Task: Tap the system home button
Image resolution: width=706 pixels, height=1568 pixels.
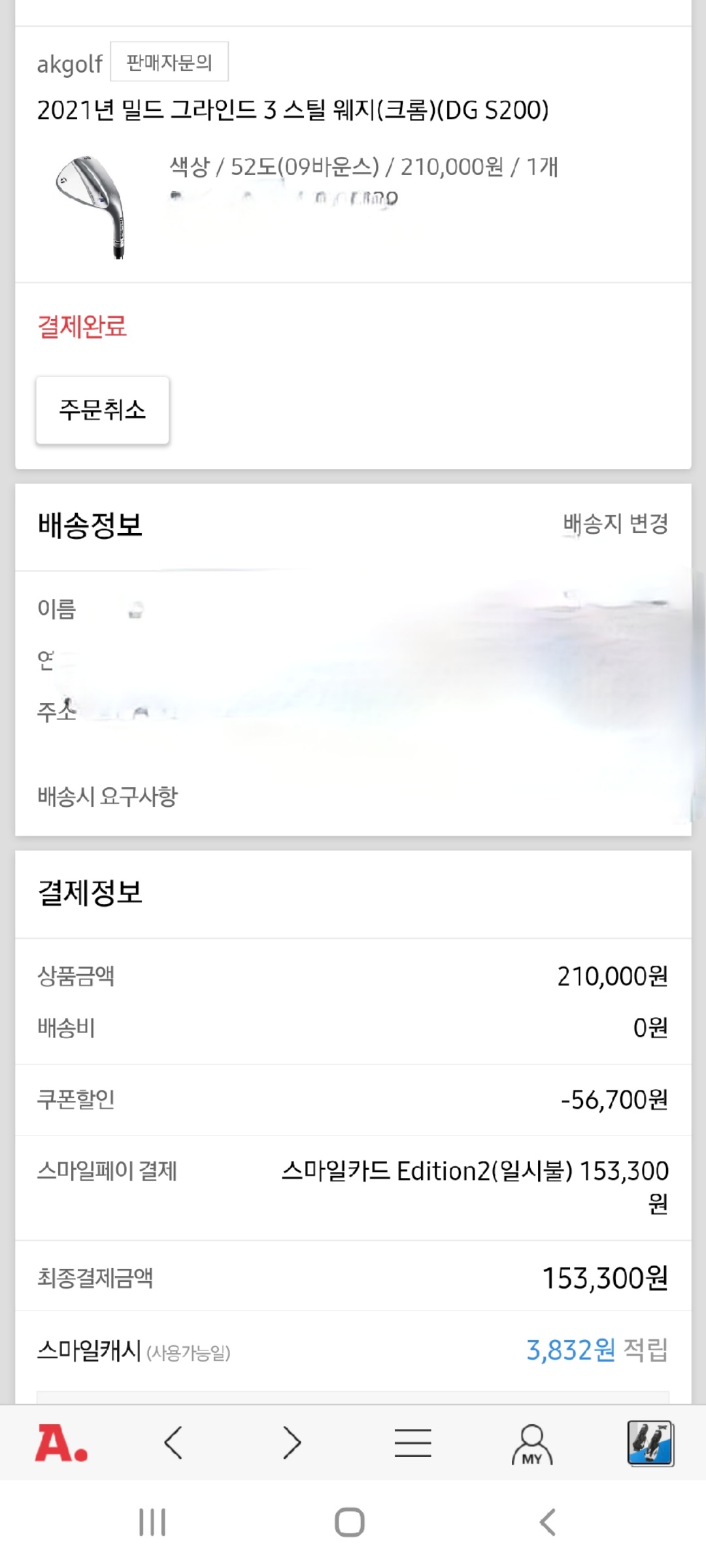Action: [349, 1522]
